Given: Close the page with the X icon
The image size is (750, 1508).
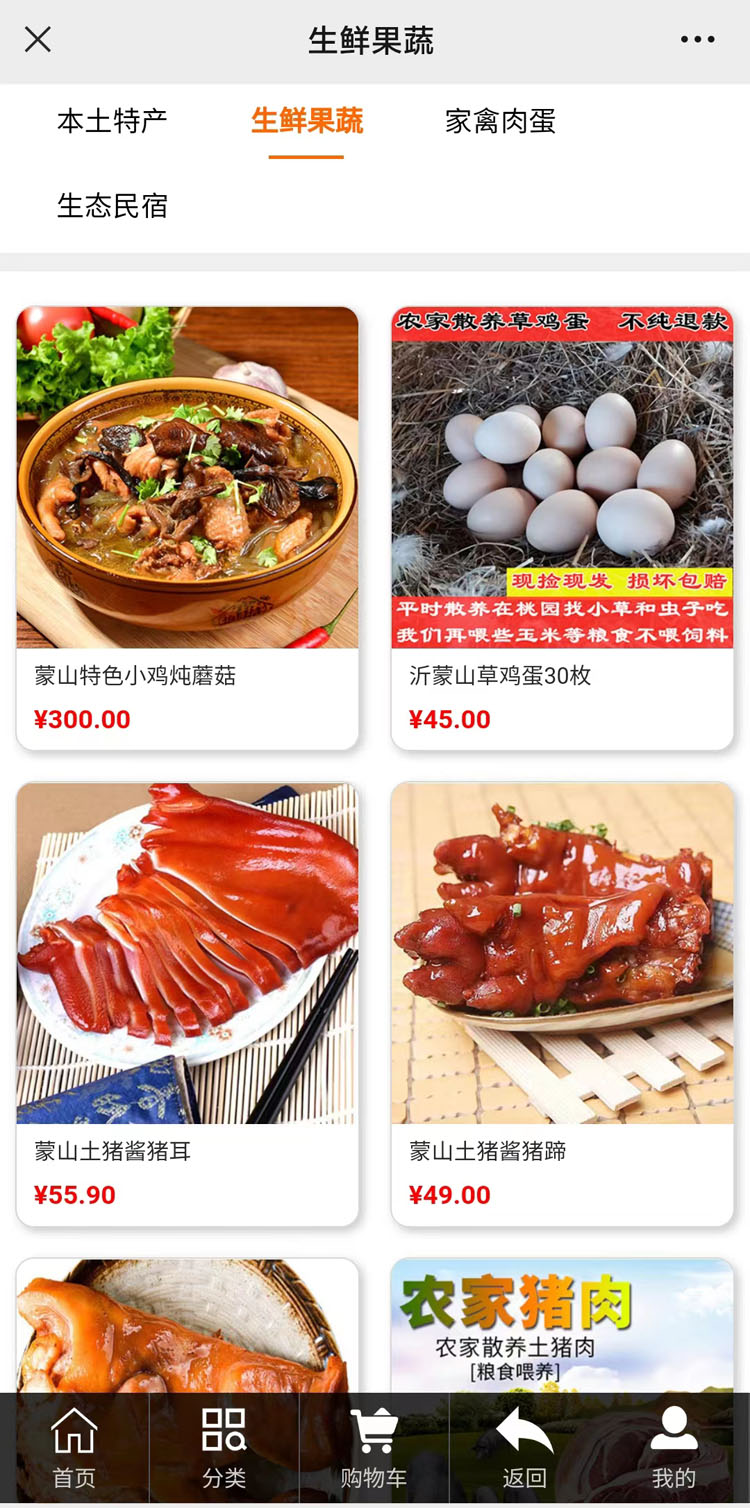Looking at the screenshot, I should [38, 40].
